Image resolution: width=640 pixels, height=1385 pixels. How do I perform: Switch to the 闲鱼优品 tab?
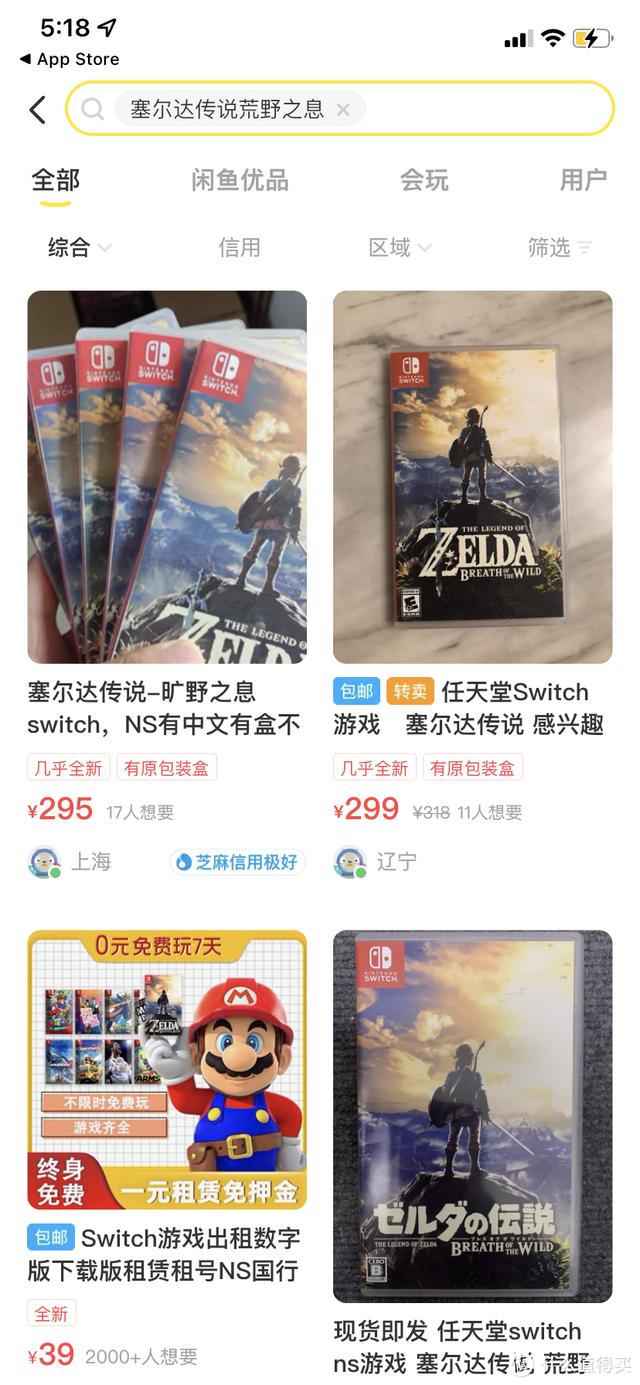click(240, 181)
